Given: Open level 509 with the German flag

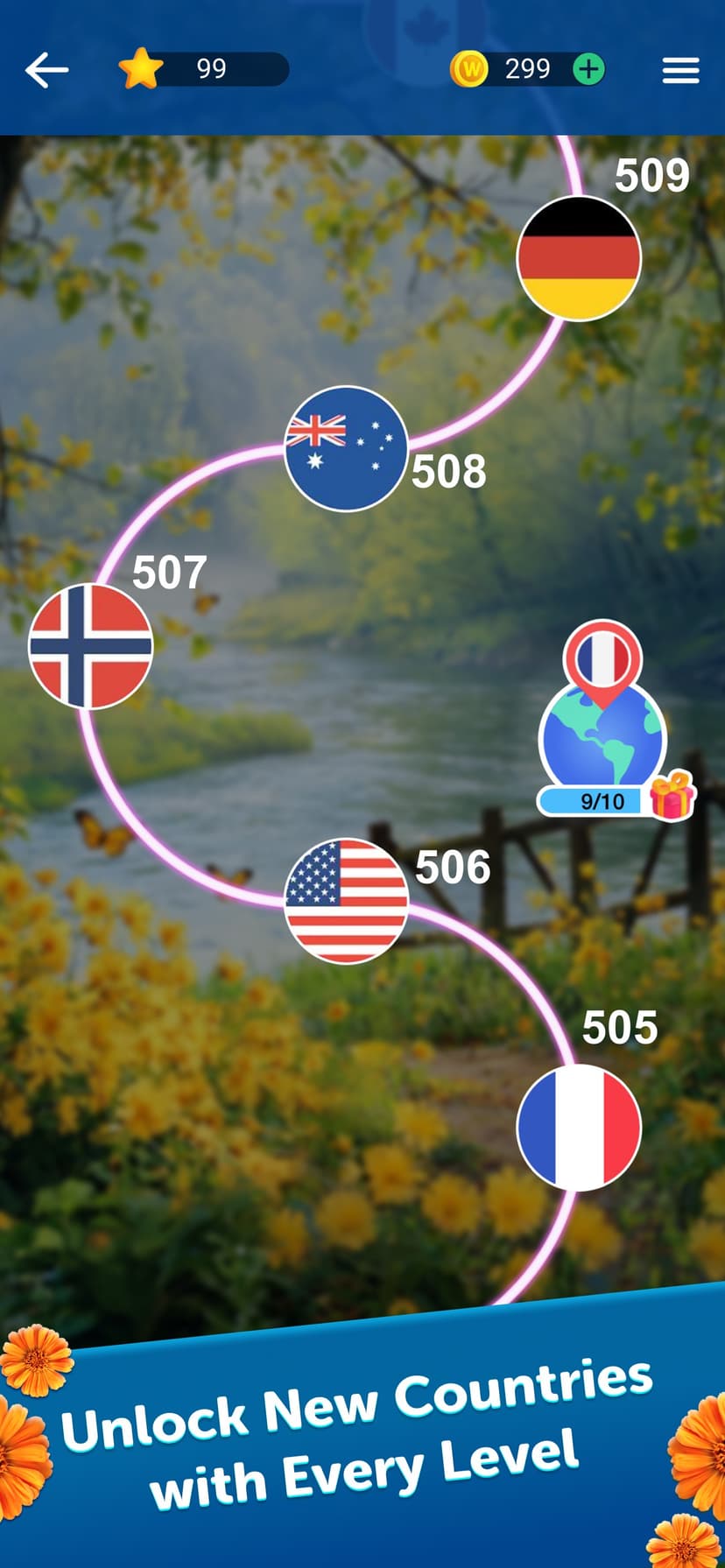Looking at the screenshot, I should pos(579,259).
